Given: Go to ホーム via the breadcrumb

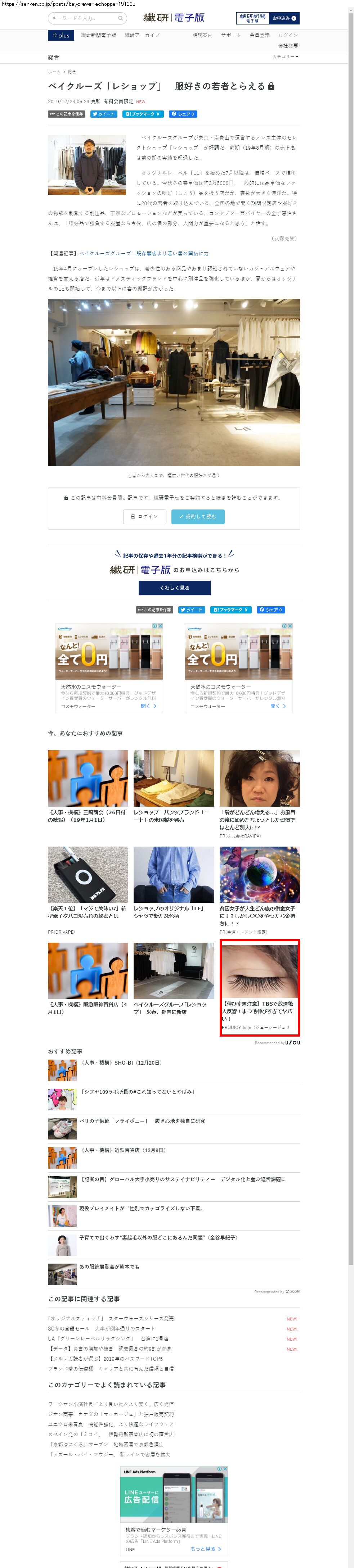Looking at the screenshot, I should (54, 72).
